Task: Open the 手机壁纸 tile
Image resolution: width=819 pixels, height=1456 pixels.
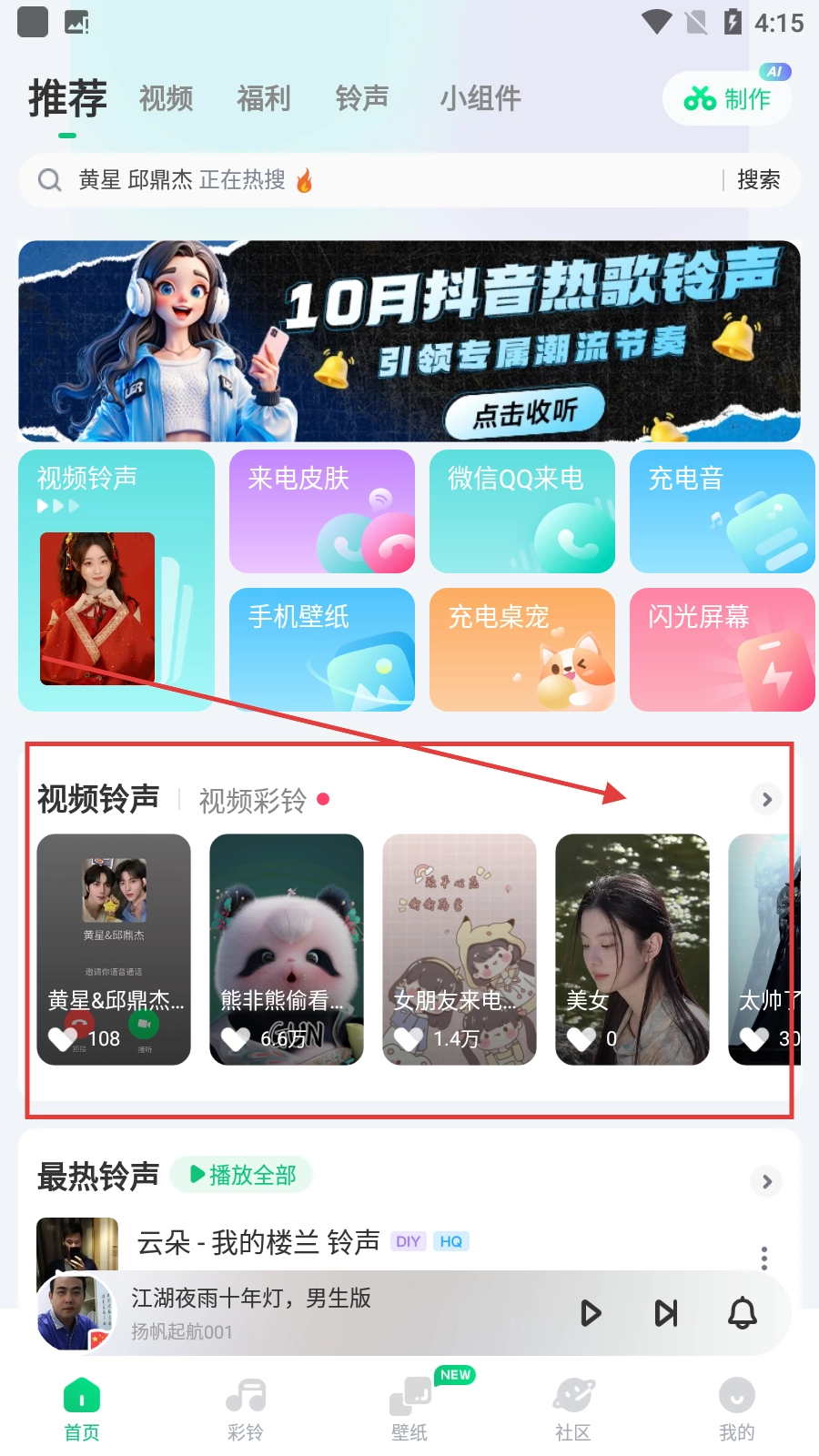Action: pyautogui.click(x=321, y=650)
